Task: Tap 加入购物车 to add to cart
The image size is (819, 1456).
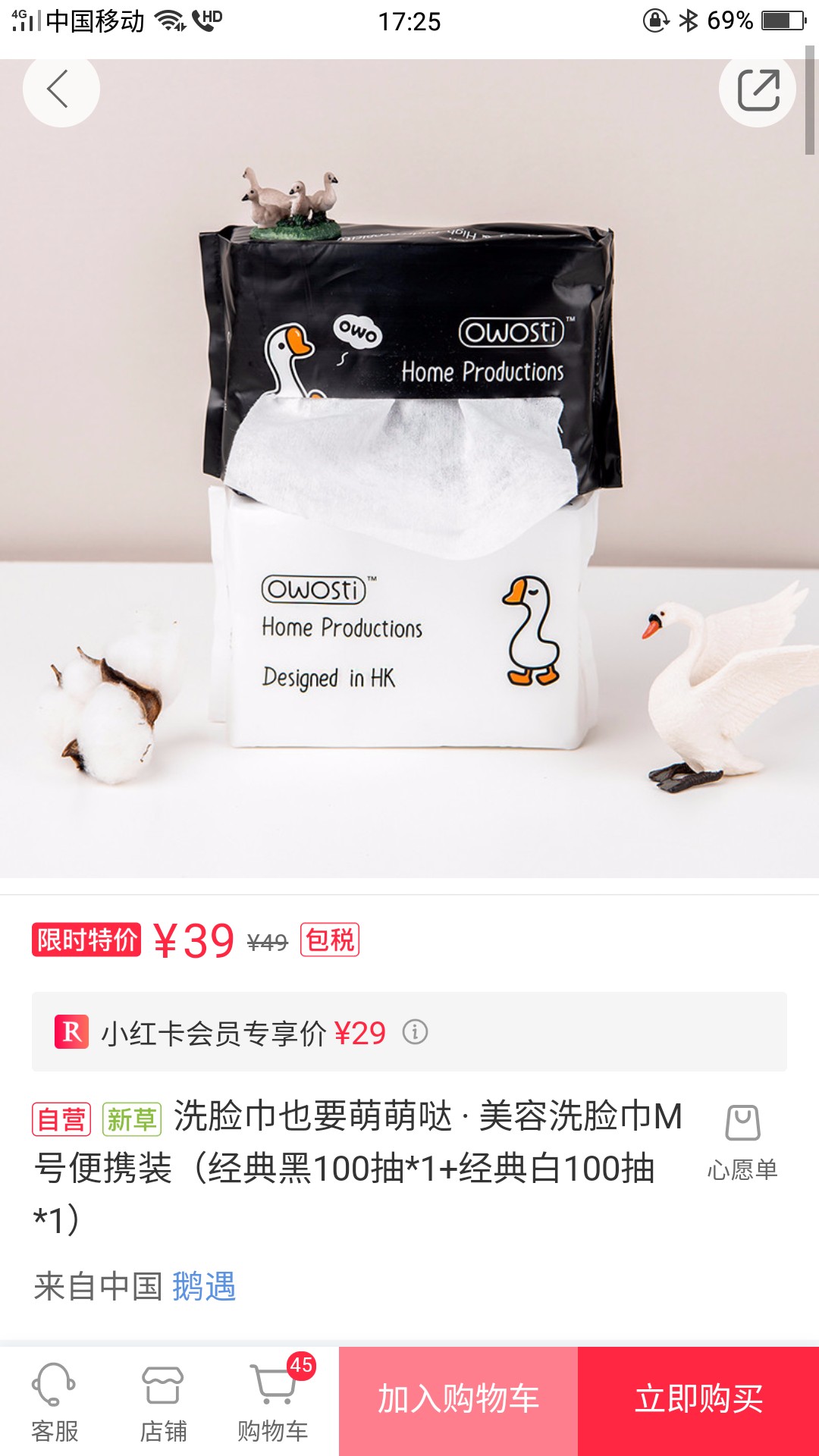Action: tap(458, 1401)
